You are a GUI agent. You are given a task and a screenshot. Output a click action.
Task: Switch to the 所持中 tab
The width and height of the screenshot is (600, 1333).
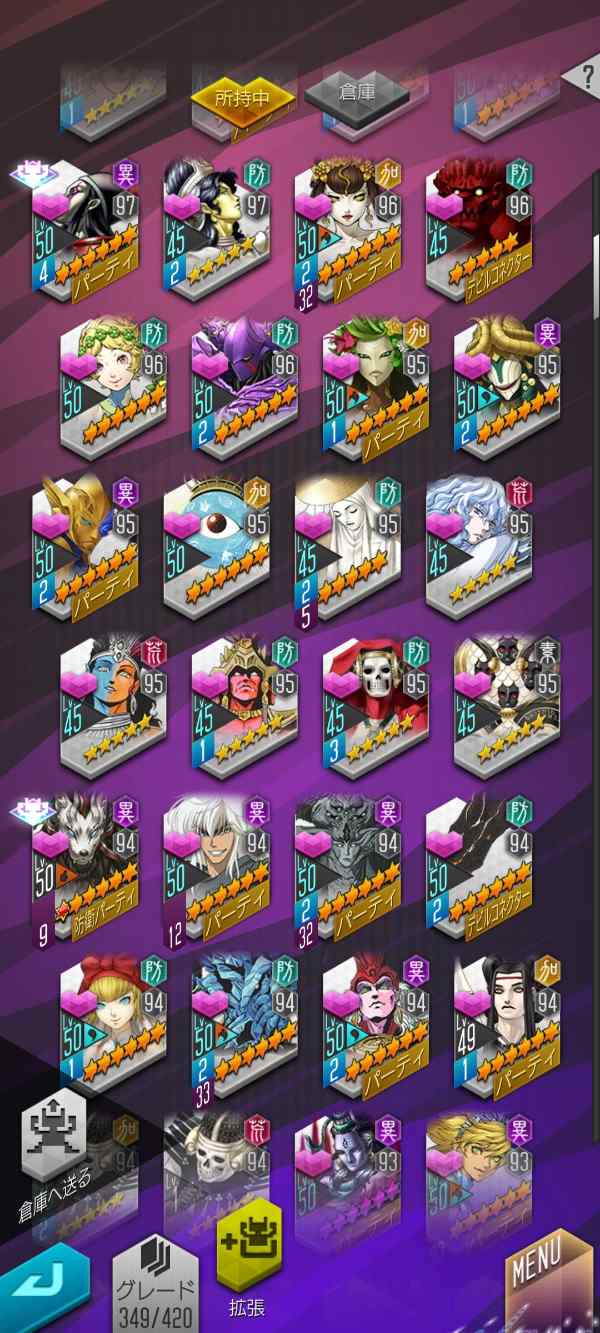click(243, 95)
